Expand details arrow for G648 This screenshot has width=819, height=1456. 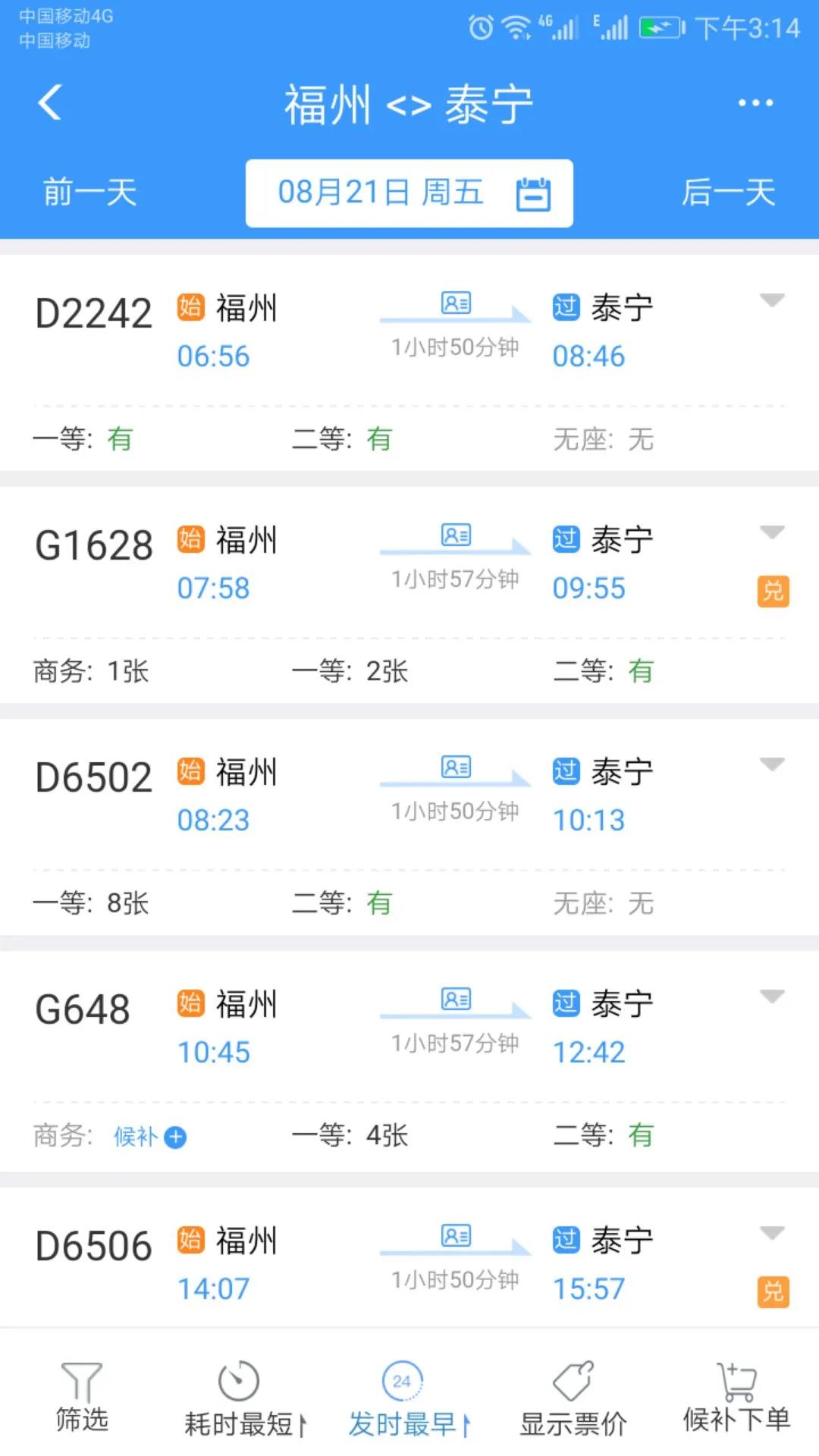tap(772, 996)
